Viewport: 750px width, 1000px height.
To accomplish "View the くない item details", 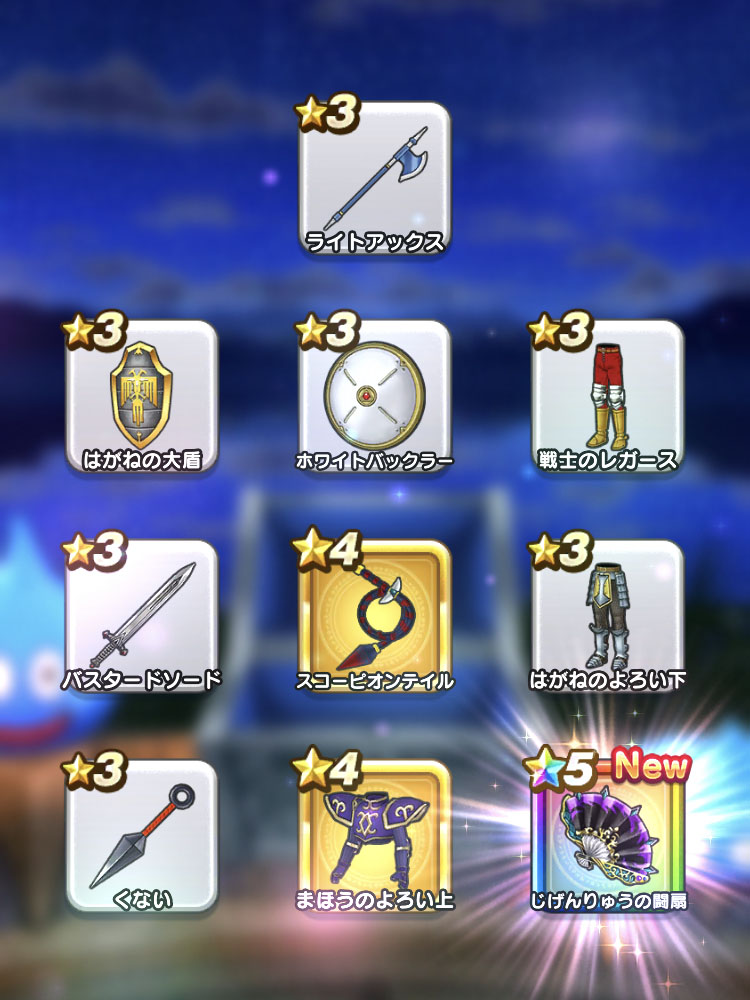I will (x=142, y=838).
